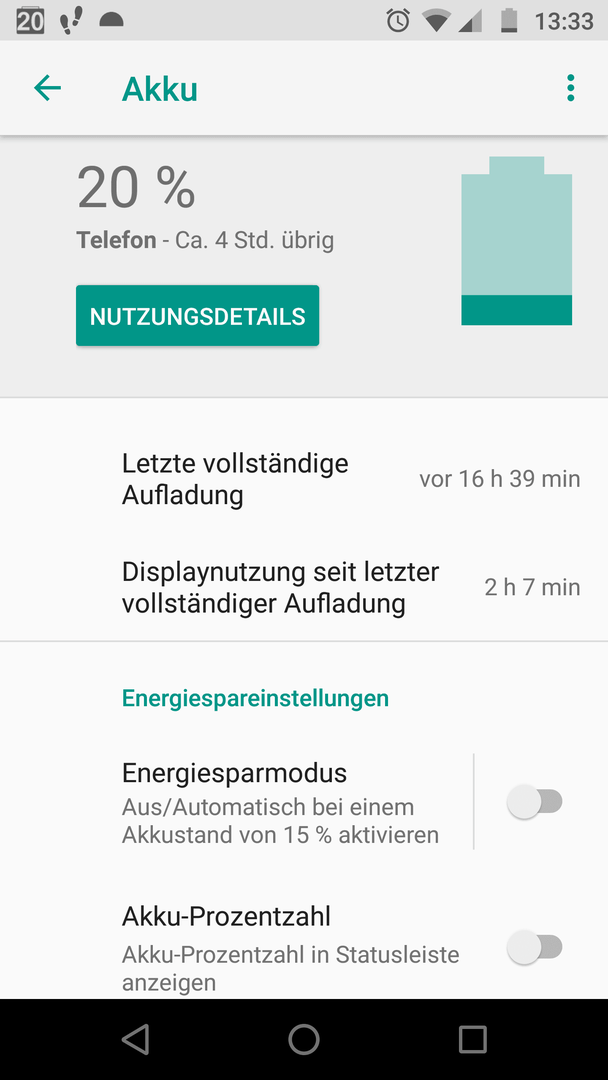Open recent apps from navigation bar
The image size is (608, 1080).
pos(472,1039)
